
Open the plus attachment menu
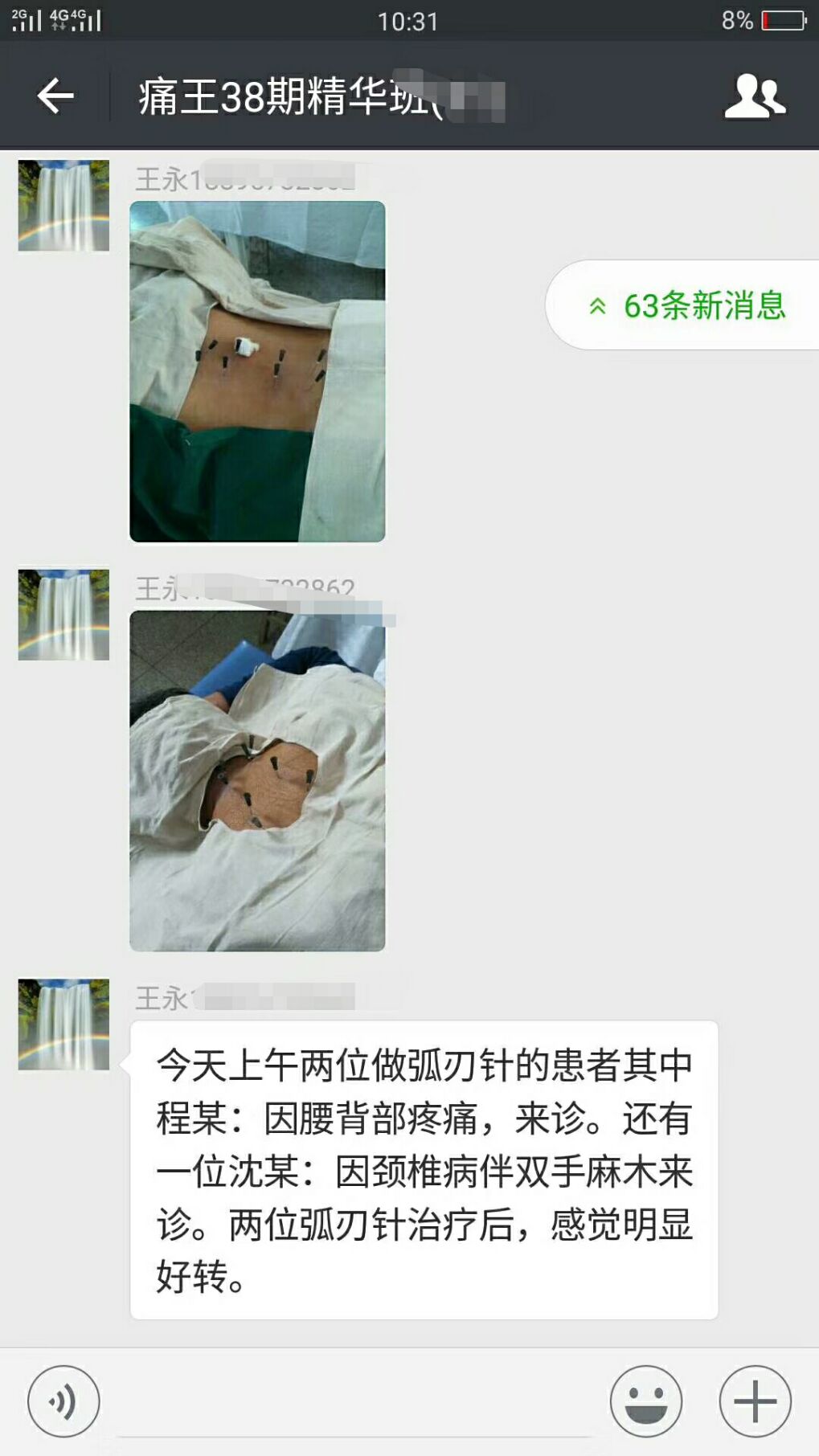[755, 1401]
